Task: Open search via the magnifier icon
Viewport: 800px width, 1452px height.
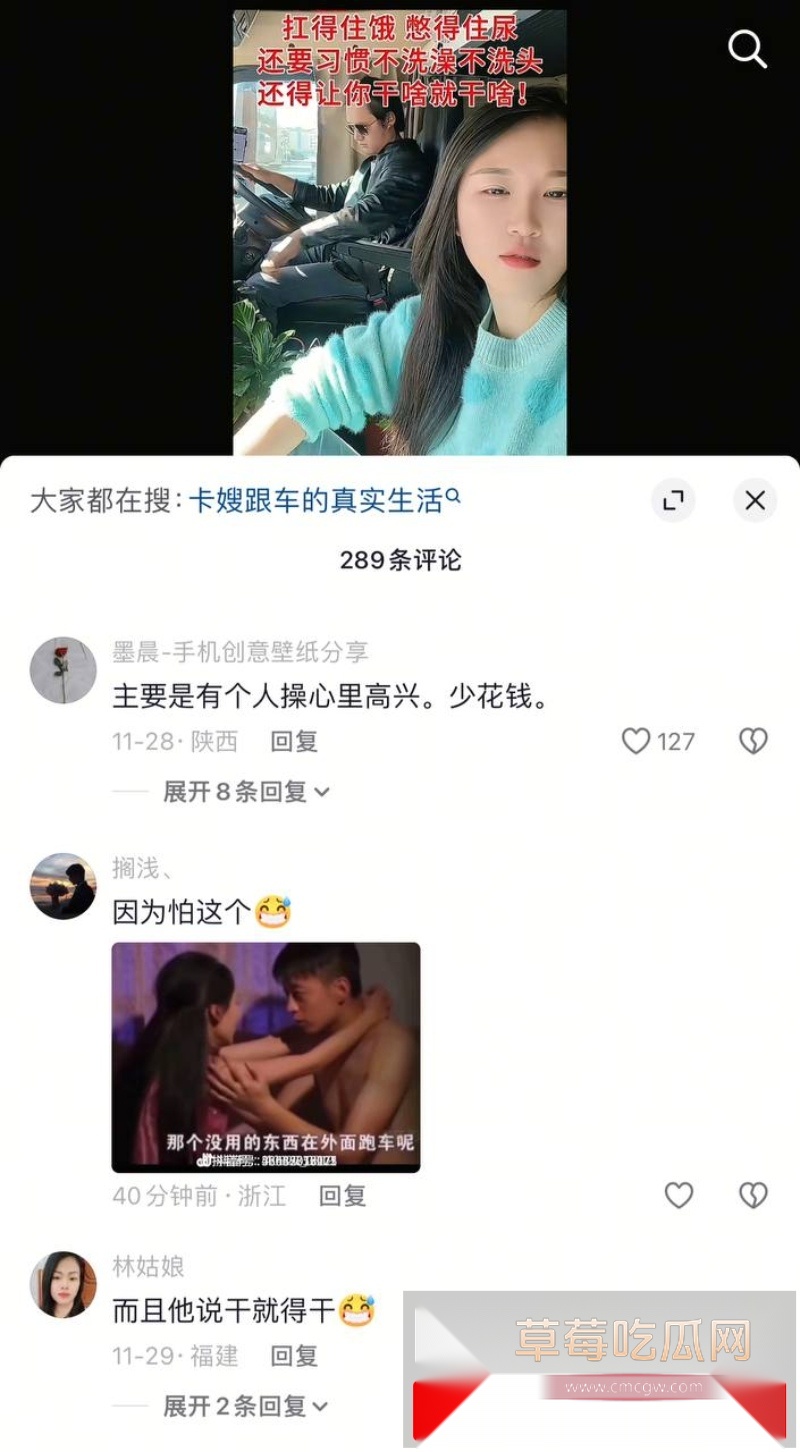Action: click(748, 50)
